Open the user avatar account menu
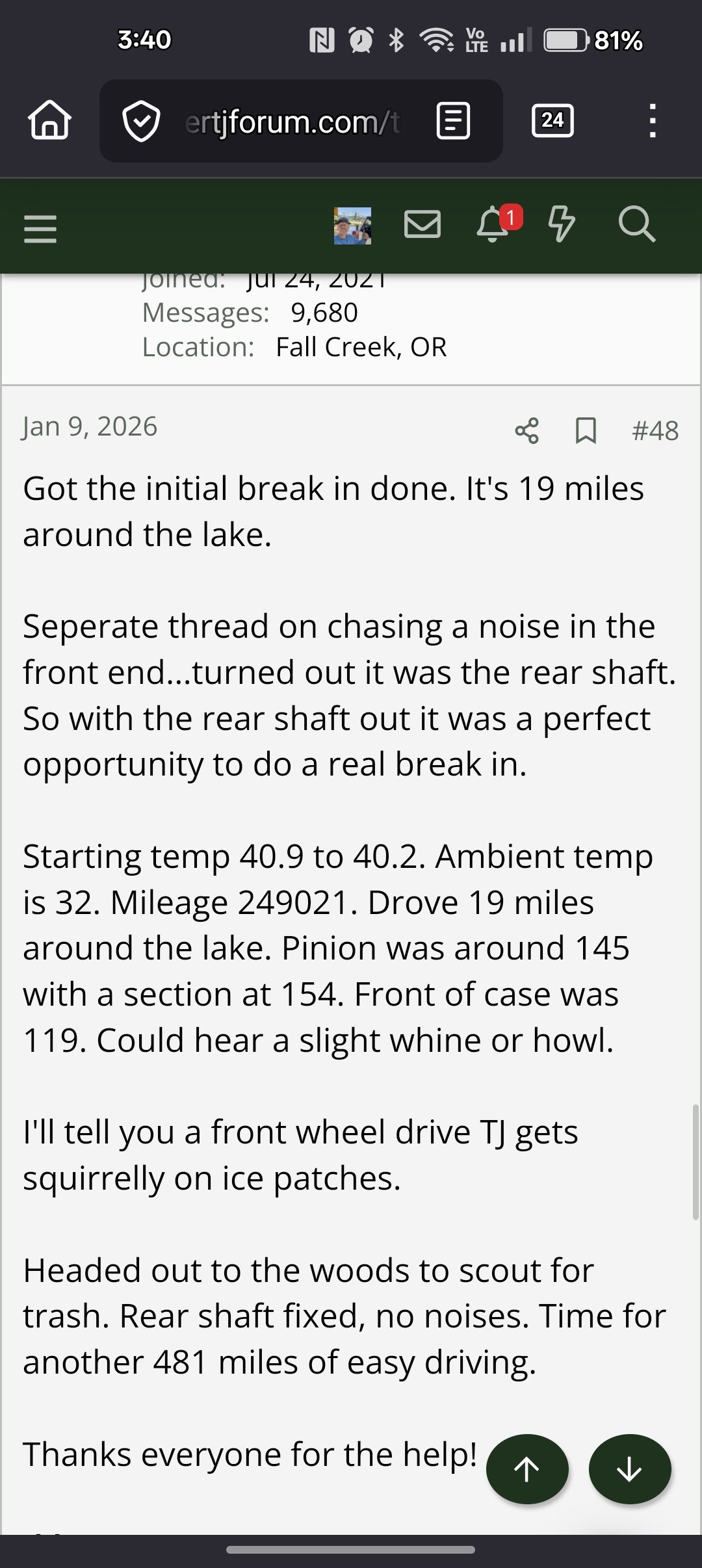This screenshot has height=1568, width=702. (352, 226)
